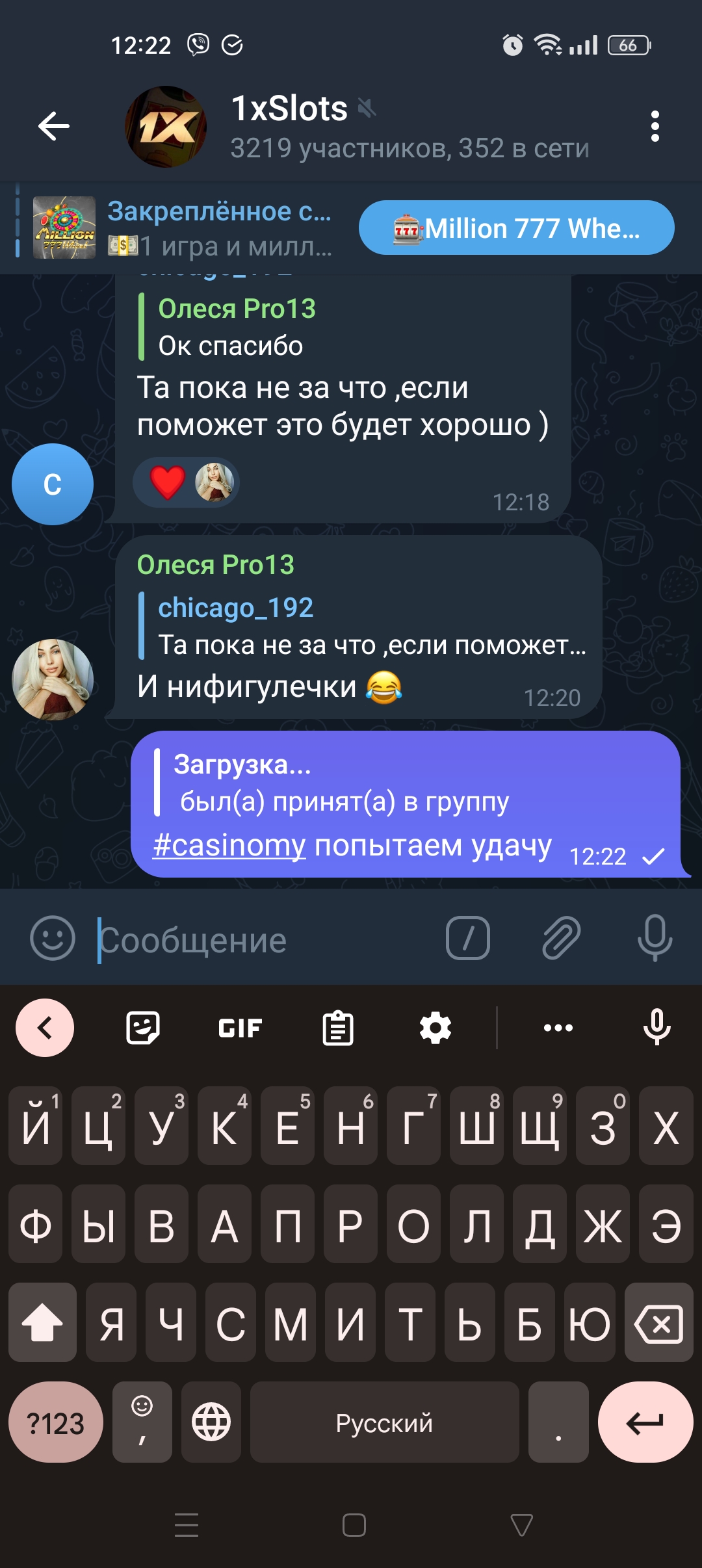The image size is (702, 1568).
Task: Open the keyboard GIF panel
Action: tap(240, 1028)
